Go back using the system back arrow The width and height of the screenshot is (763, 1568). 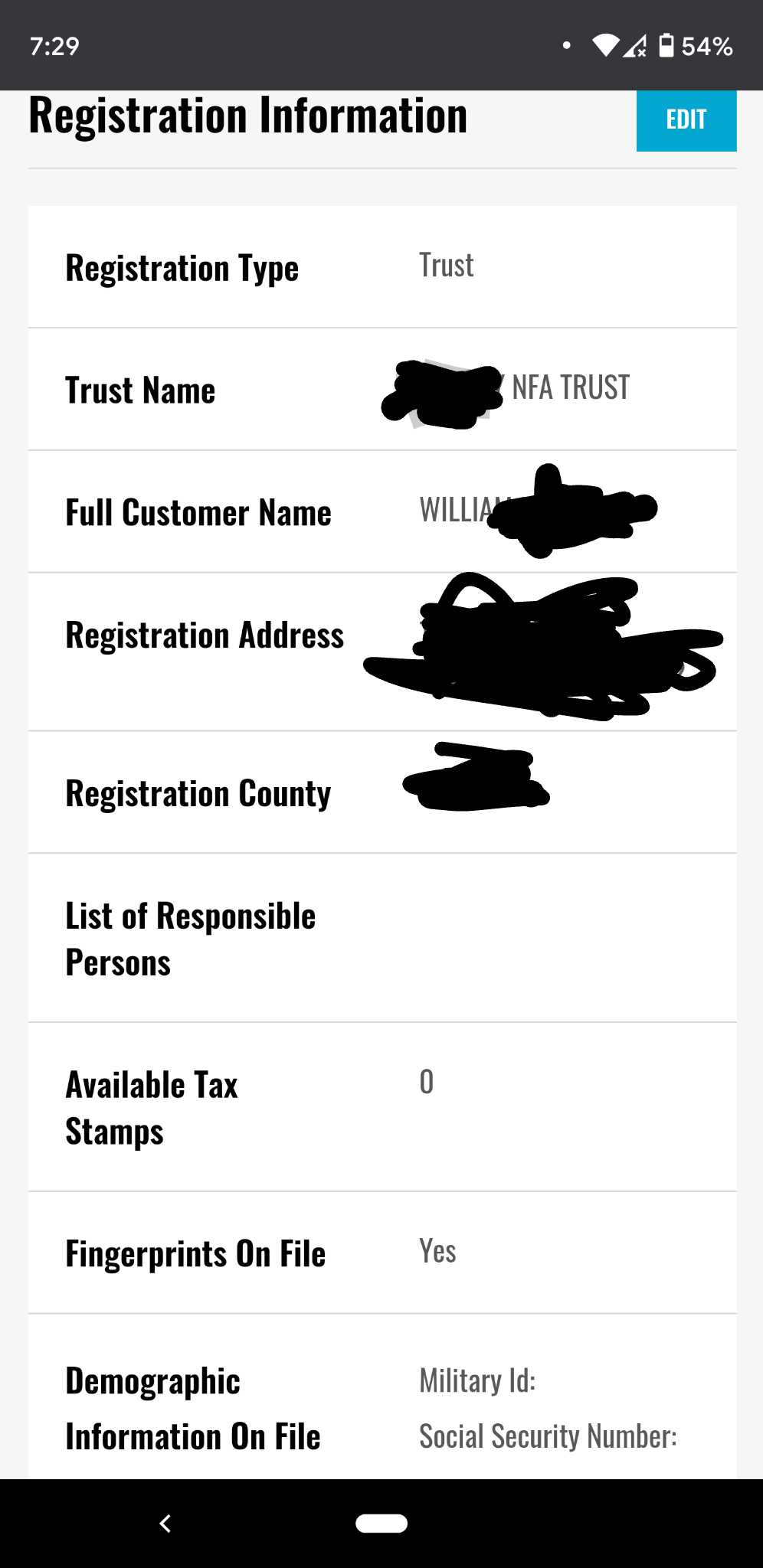tap(165, 1524)
